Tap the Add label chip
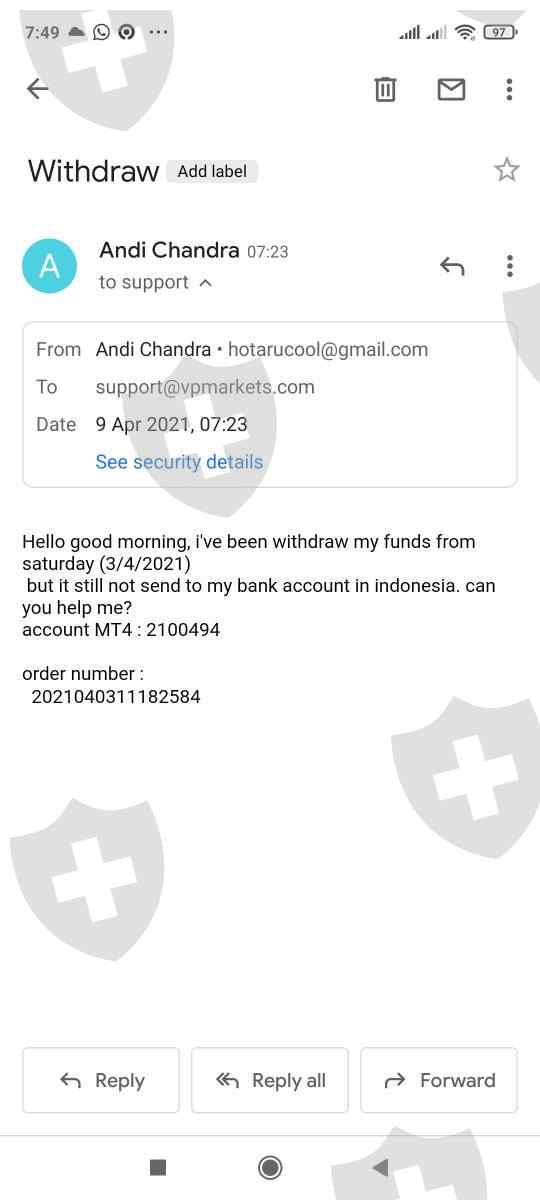Viewport: 540px width, 1200px height. [212, 171]
